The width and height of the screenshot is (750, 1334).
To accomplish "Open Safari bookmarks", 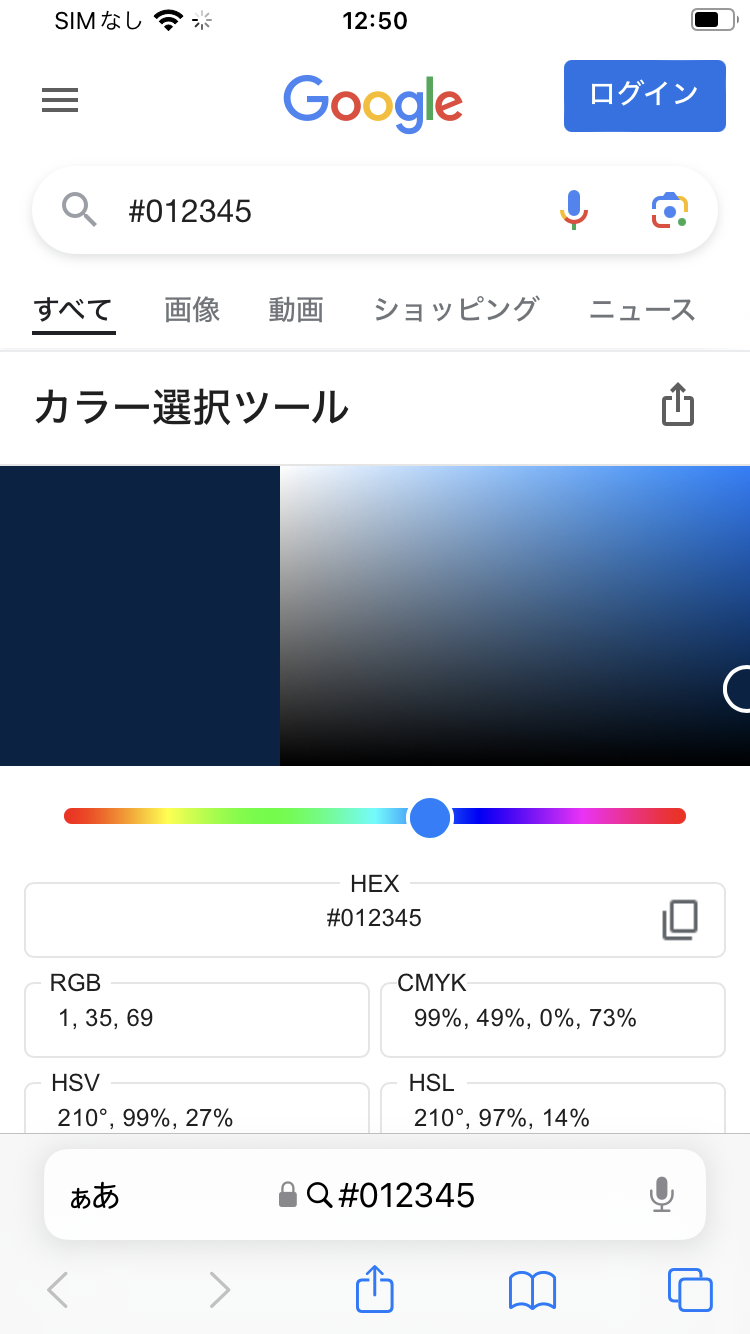I will coord(532,1290).
